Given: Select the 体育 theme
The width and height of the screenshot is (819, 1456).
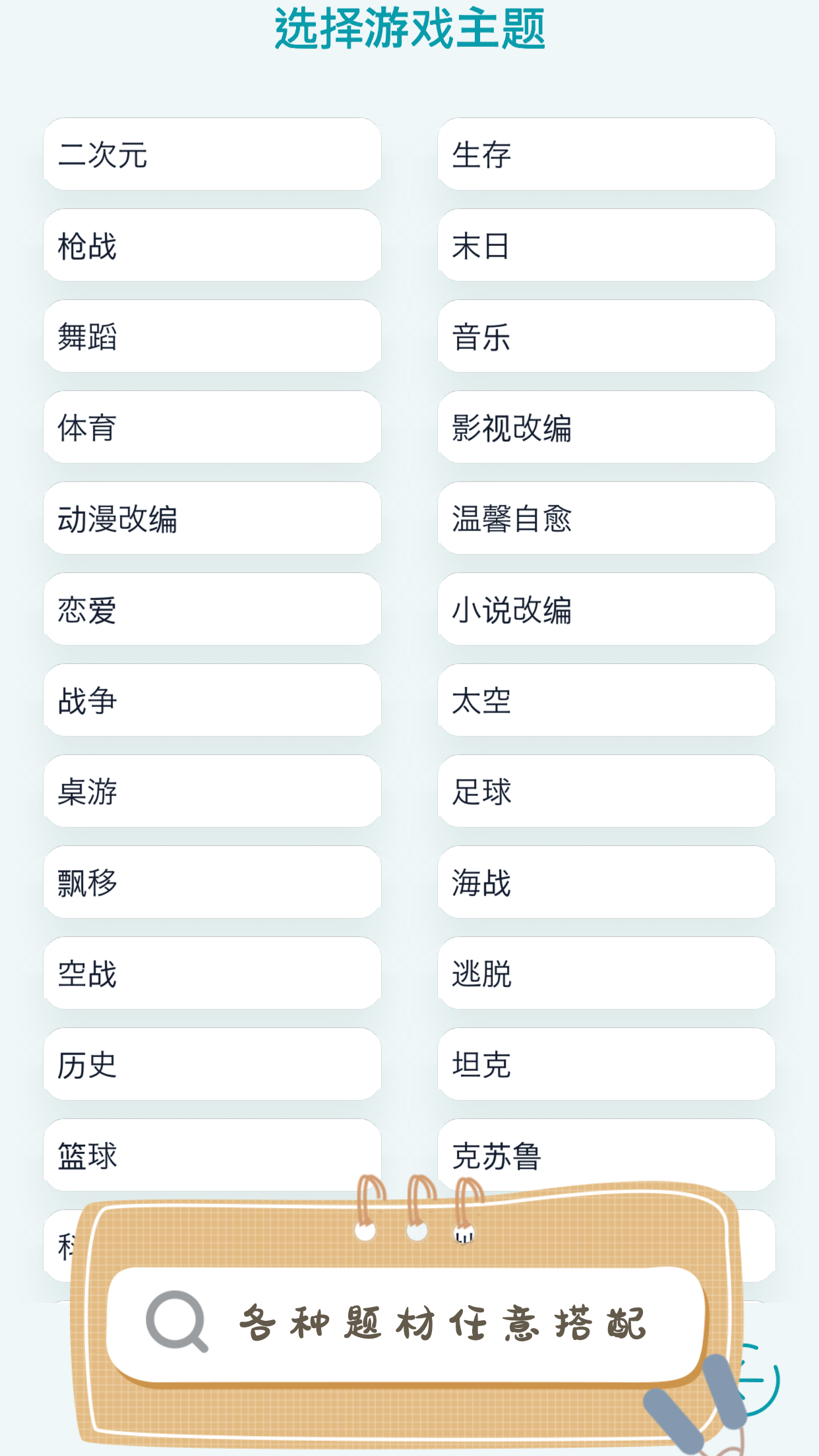Looking at the screenshot, I should click(x=211, y=426).
